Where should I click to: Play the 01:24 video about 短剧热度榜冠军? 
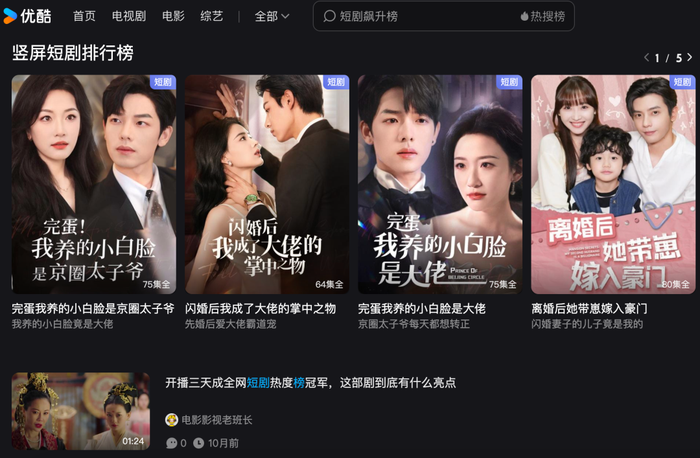[x=80, y=411]
